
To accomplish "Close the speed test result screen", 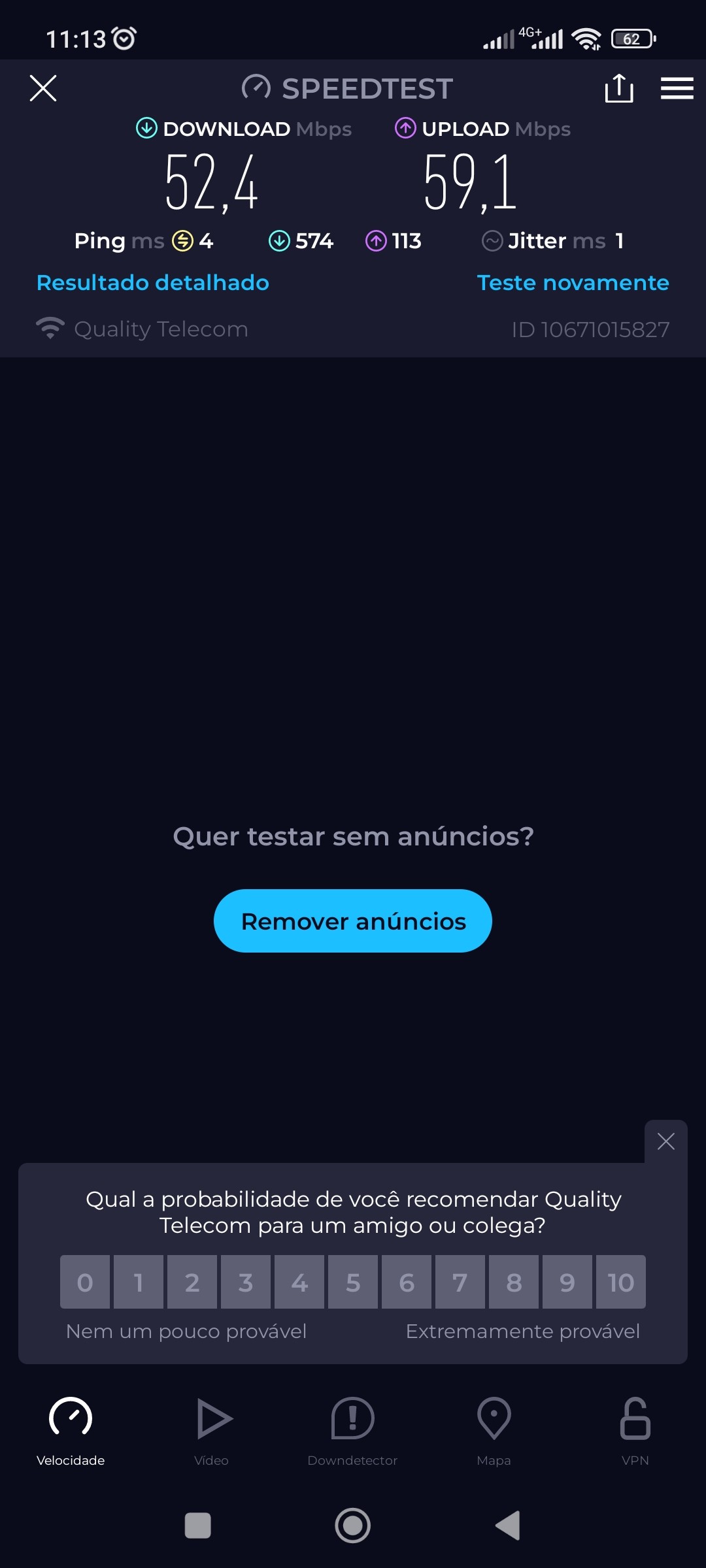I will pyautogui.click(x=43, y=88).
